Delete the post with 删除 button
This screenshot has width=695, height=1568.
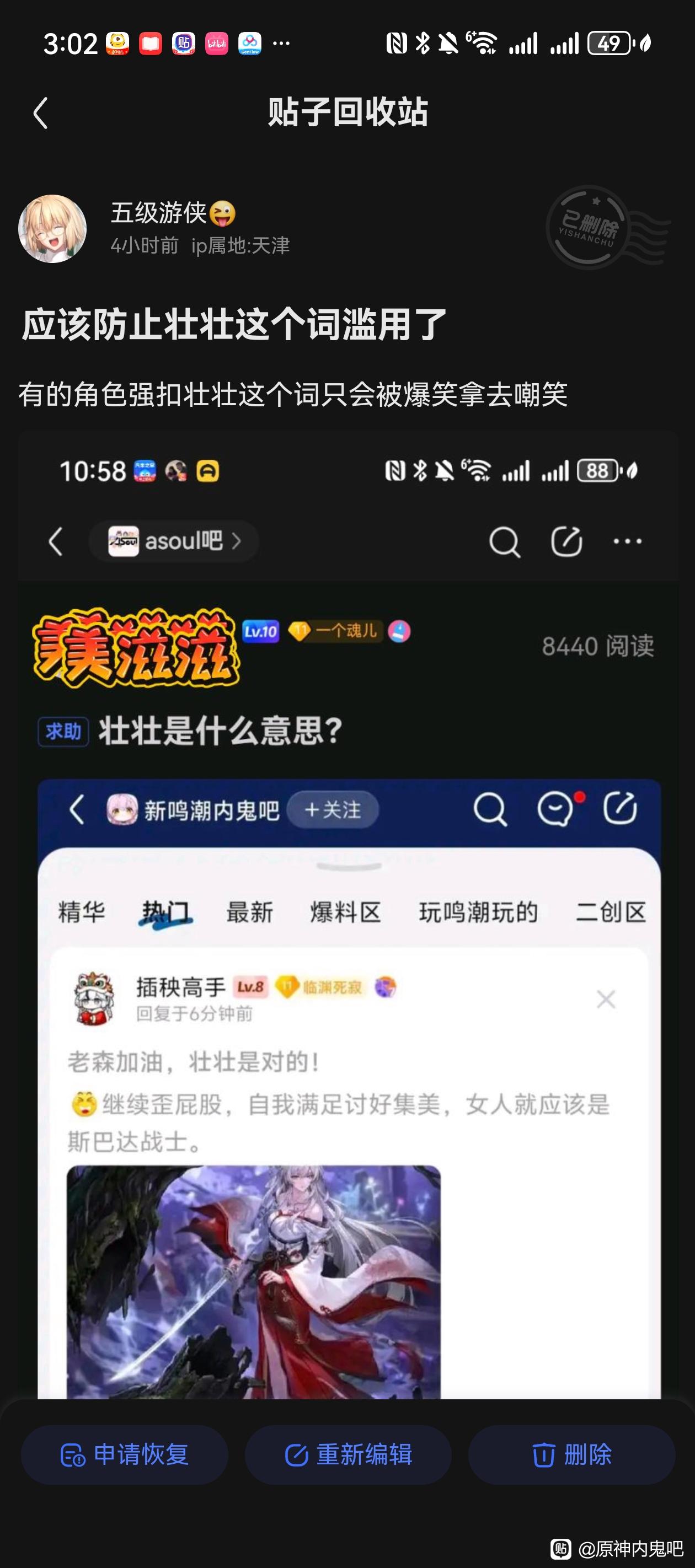pyautogui.click(x=571, y=1454)
